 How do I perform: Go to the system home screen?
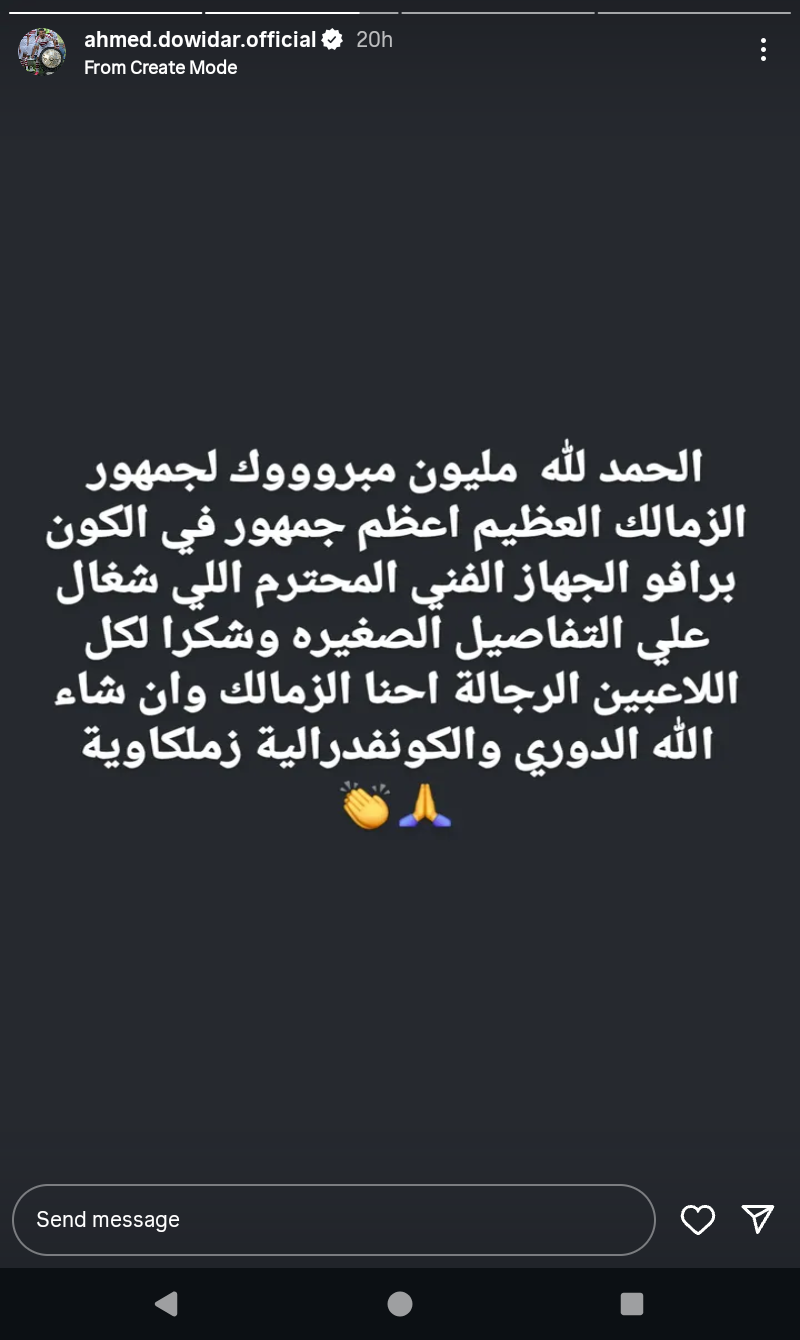pyautogui.click(x=400, y=1303)
